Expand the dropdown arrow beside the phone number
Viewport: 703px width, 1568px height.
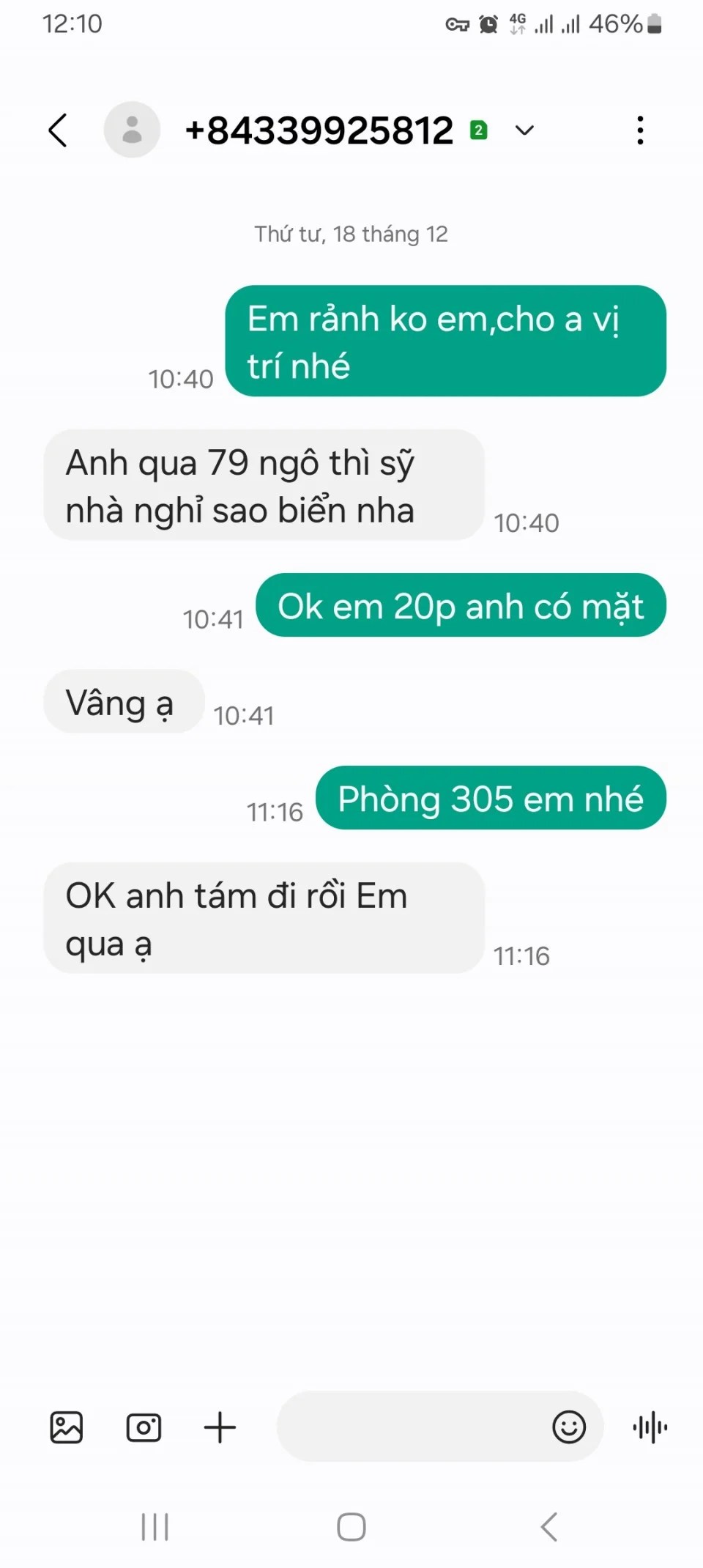524,130
